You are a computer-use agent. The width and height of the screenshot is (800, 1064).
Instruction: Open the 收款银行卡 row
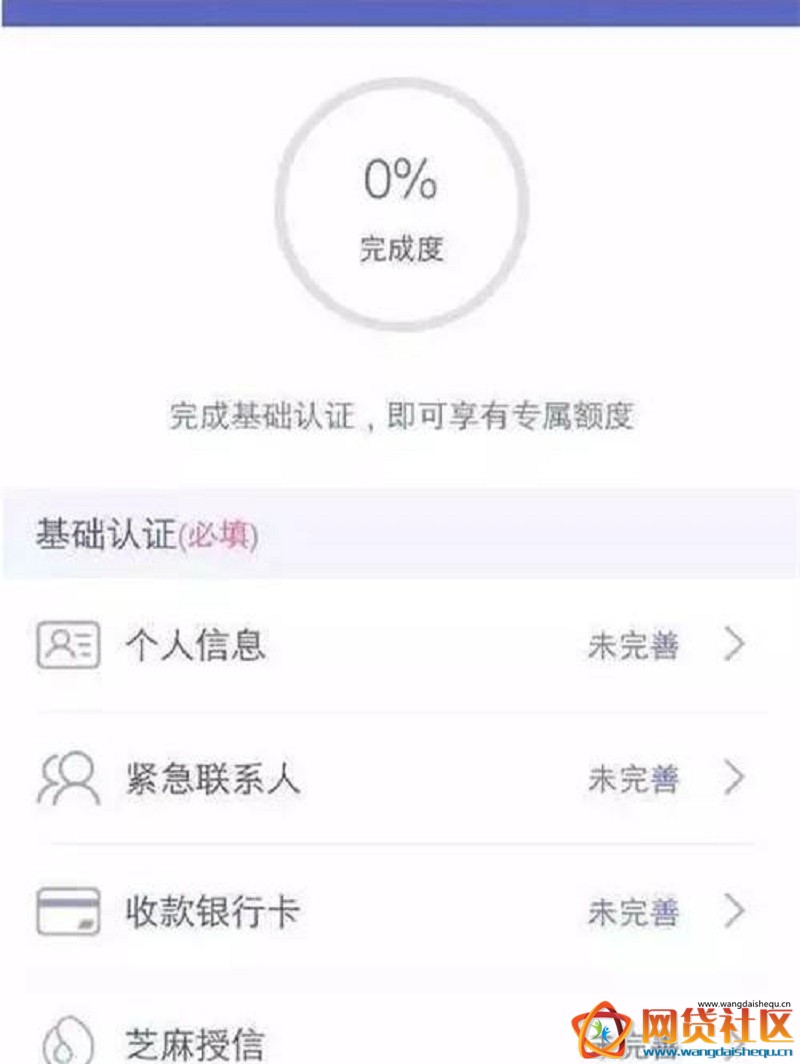click(400, 911)
